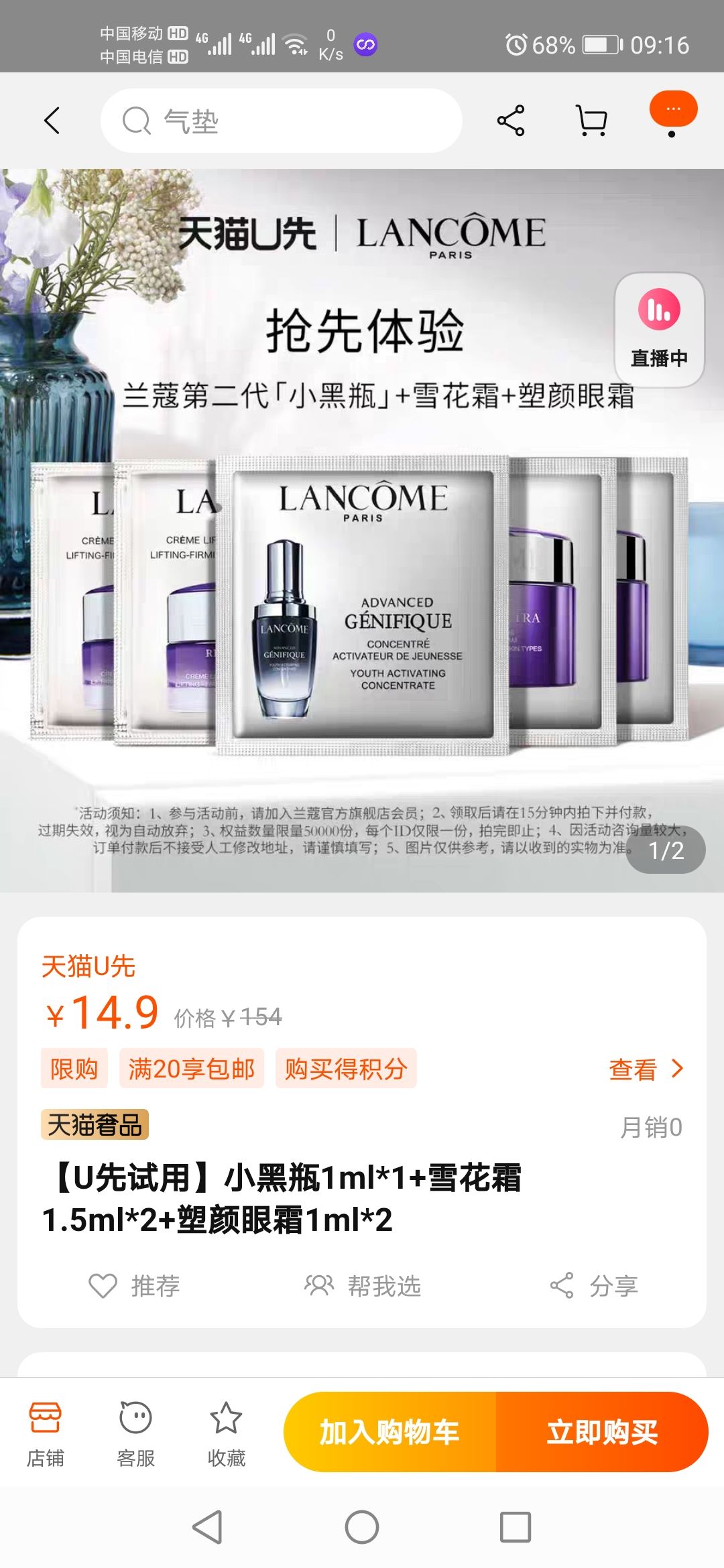724x1568 pixels.
Task: Open the recent apps view
Action: 516,1527
